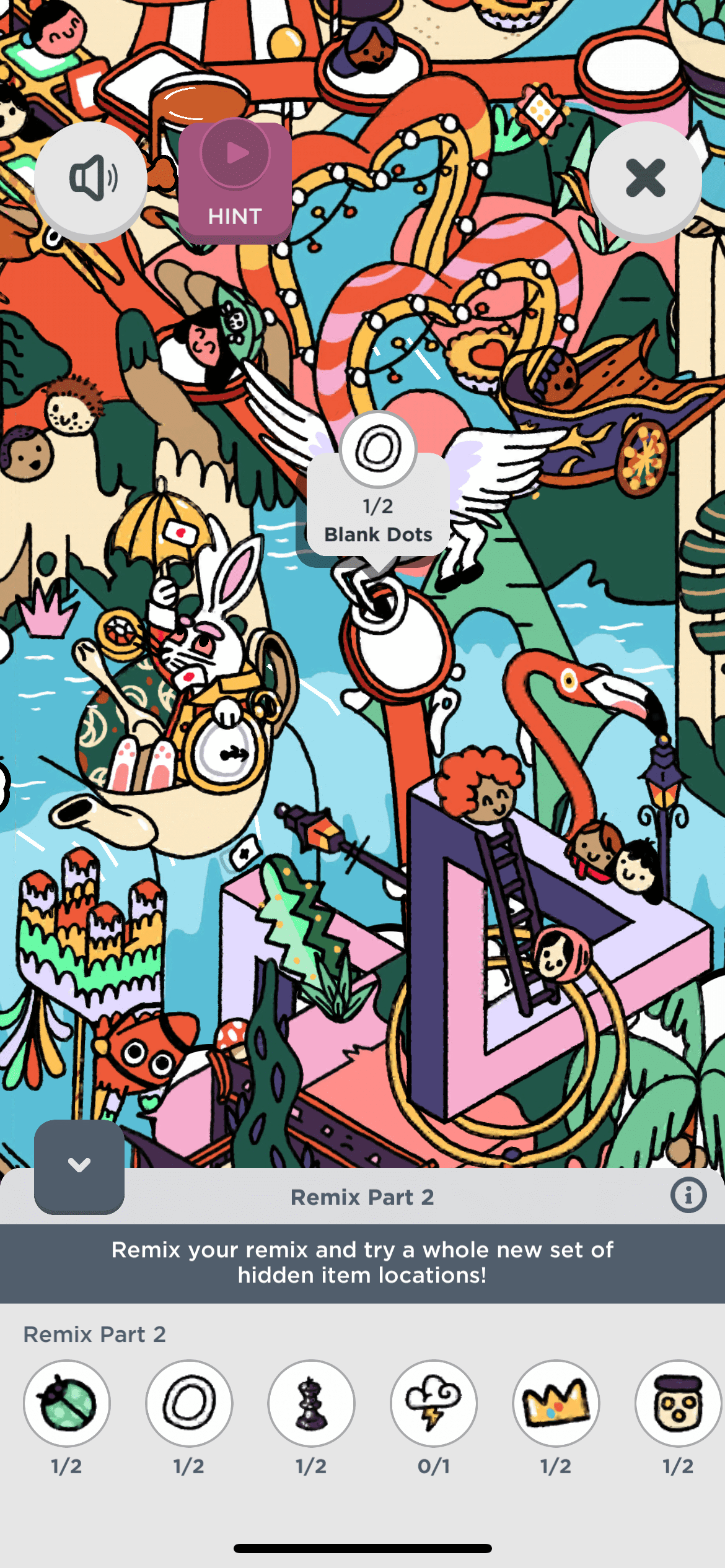The height and width of the screenshot is (1568, 725).
Task: Select the storm cloud lightning item
Action: (433, 1403)
